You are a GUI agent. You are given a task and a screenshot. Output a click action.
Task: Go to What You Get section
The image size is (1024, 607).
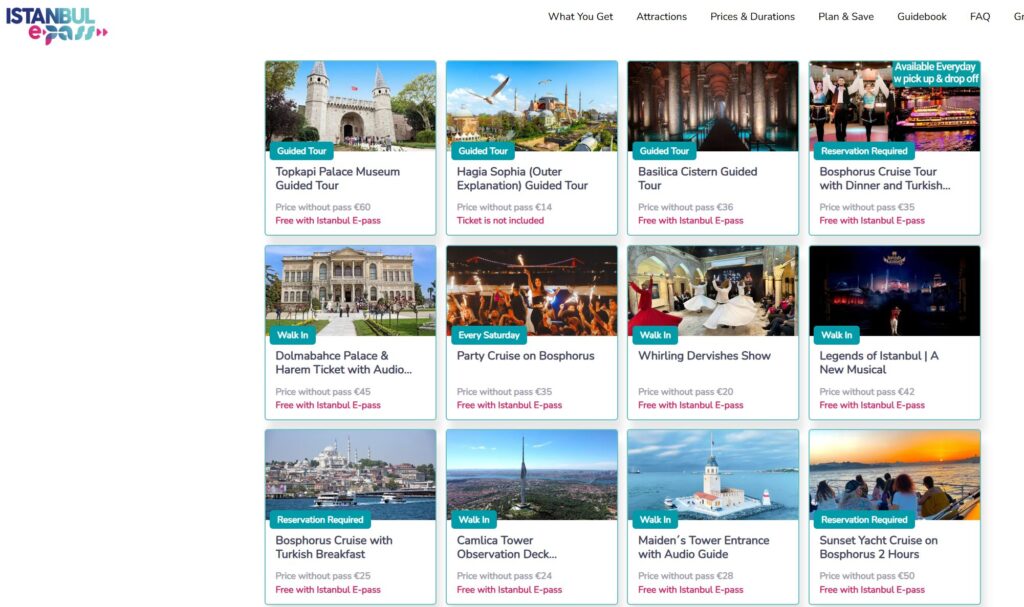pos(580,16)
